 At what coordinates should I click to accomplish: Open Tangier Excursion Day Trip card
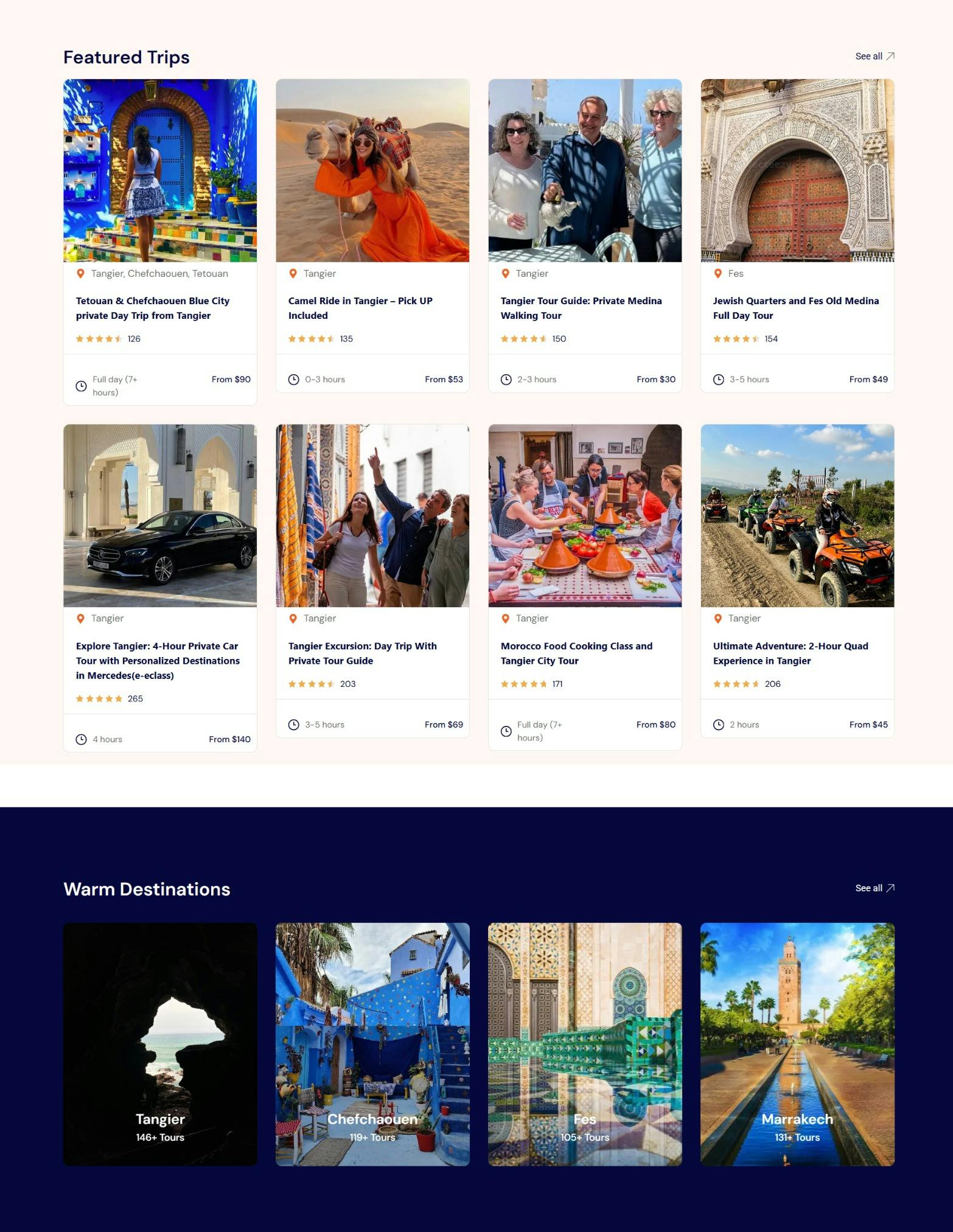coord(362,653)
